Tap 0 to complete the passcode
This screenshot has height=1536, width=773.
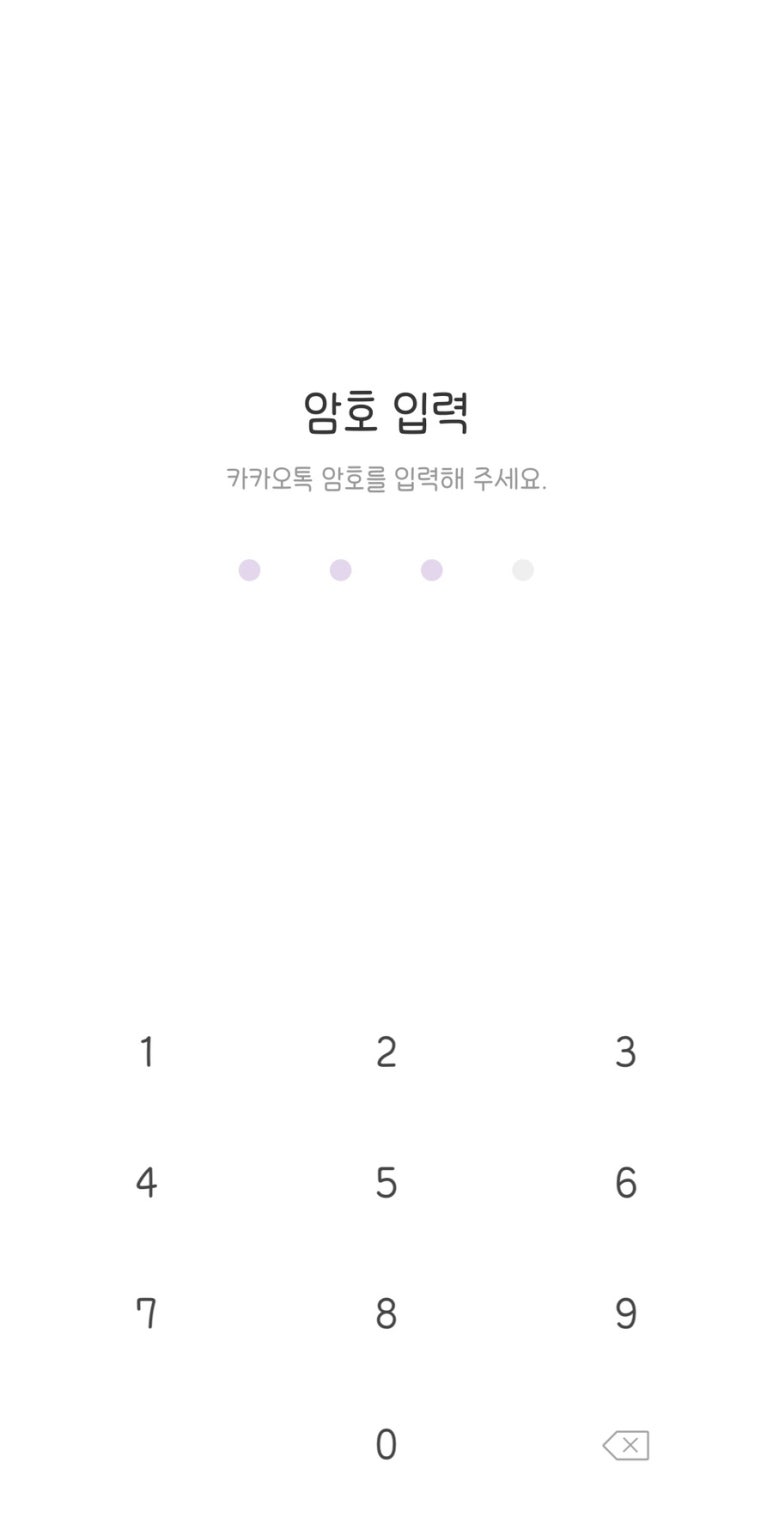point(386,1444)
